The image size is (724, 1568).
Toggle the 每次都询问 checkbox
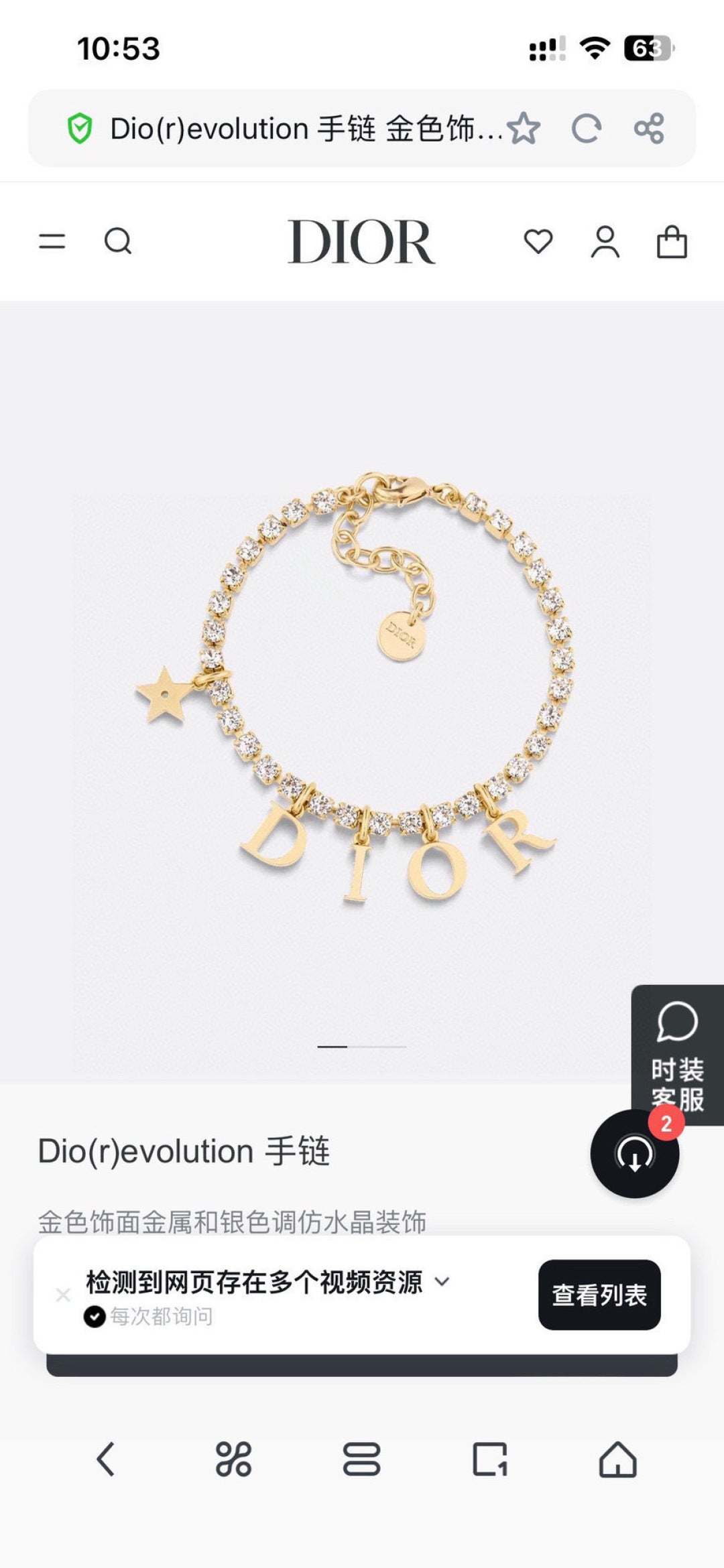coord(95,1317)
